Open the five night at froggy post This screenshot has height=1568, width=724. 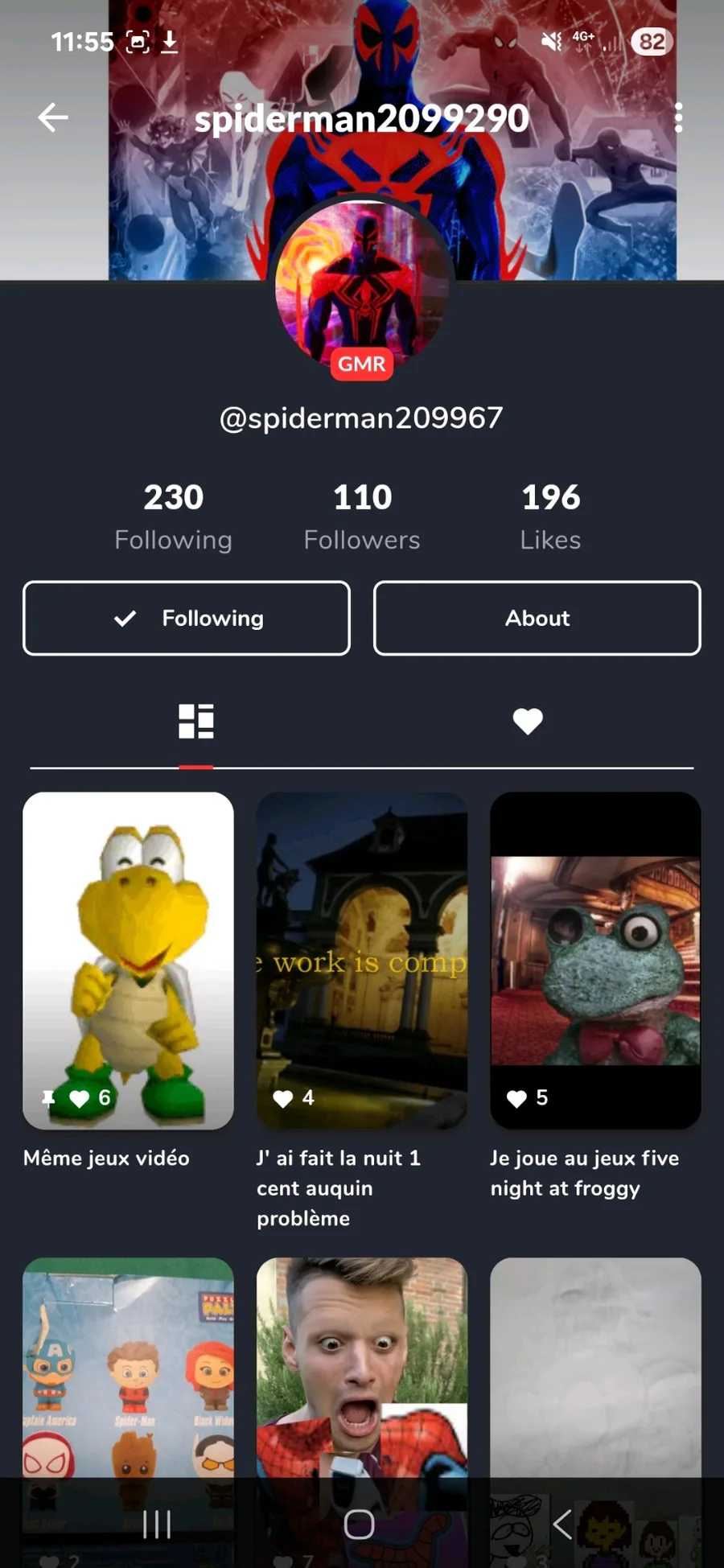pos(595,961)
